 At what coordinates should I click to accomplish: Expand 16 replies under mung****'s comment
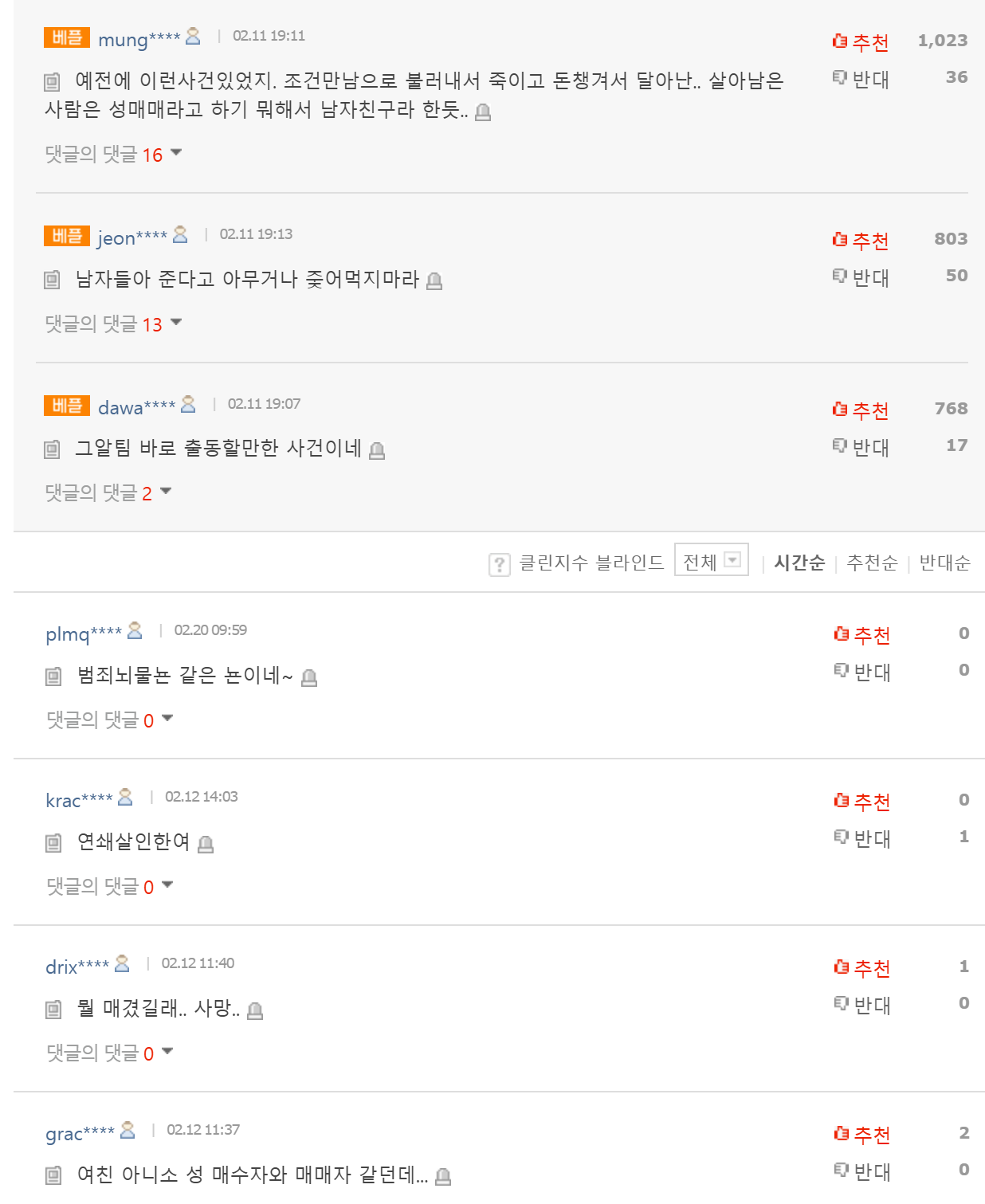(x=113, y=154)
